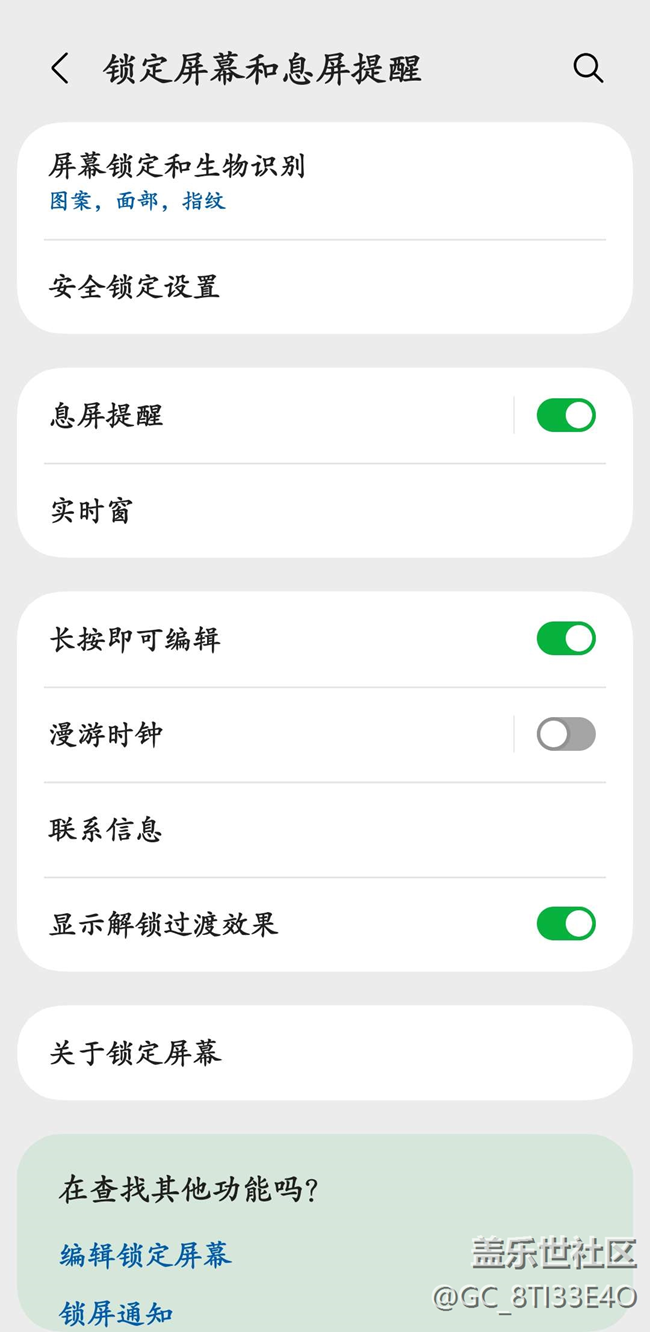The height and width of the screenshot is (1332, 650).
Task: Follow the 编辑锁定屏幕 link
Action: coord(146,1254)
